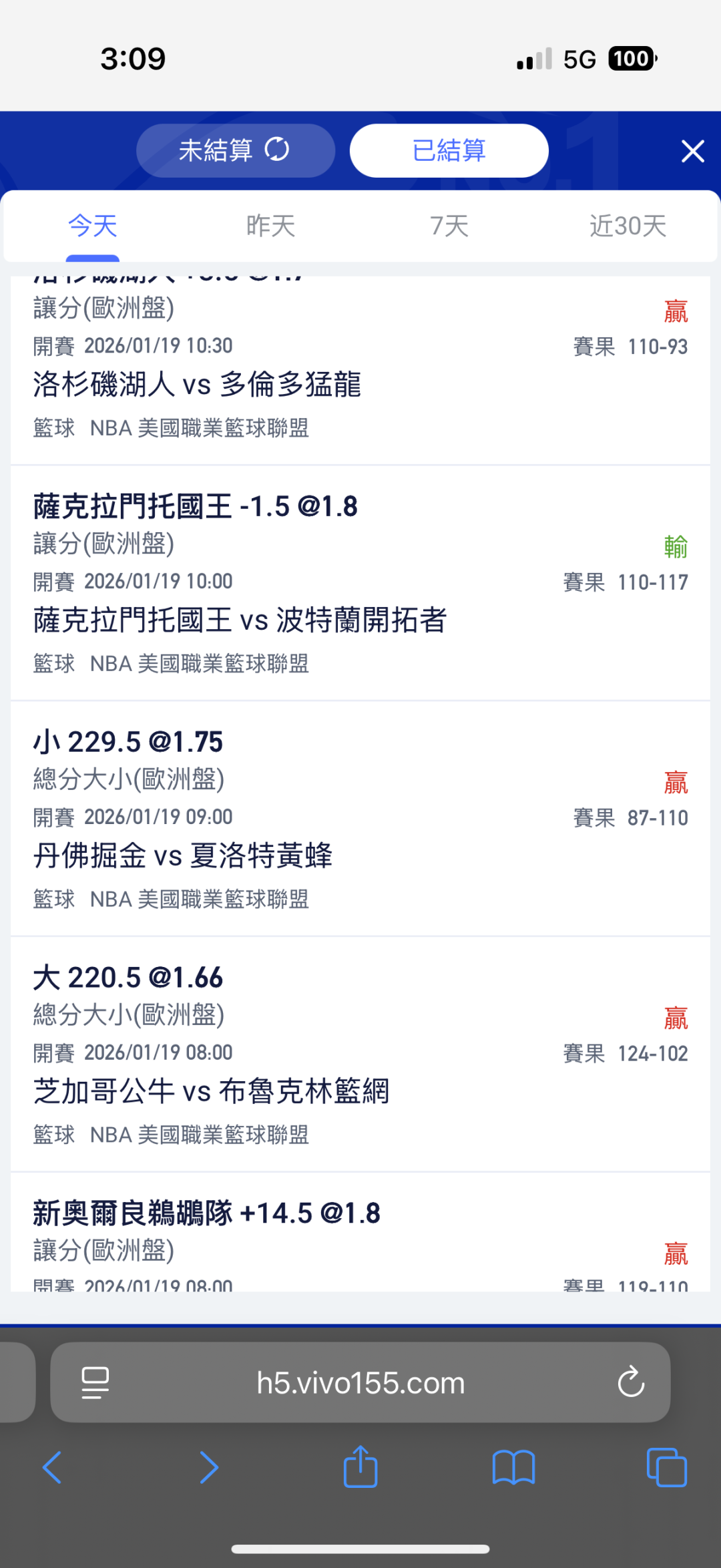721x1568 pixels.
Task: Show all open Safari tabs
Action: point(666,1468)
